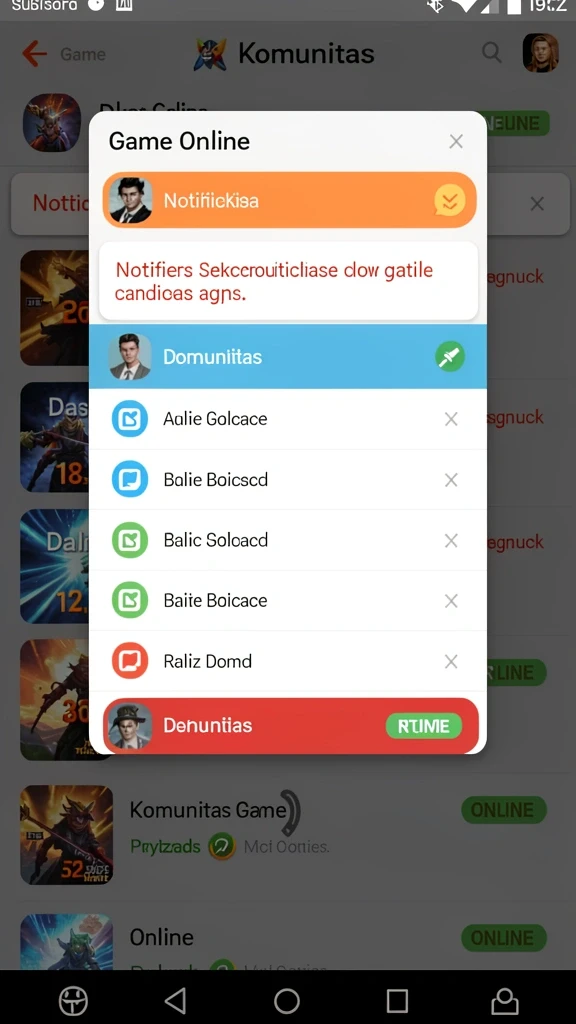Open the profile avatar at top right
Image resolution: width=576 pixels, height=1024 pixels.
click(541, 52)
